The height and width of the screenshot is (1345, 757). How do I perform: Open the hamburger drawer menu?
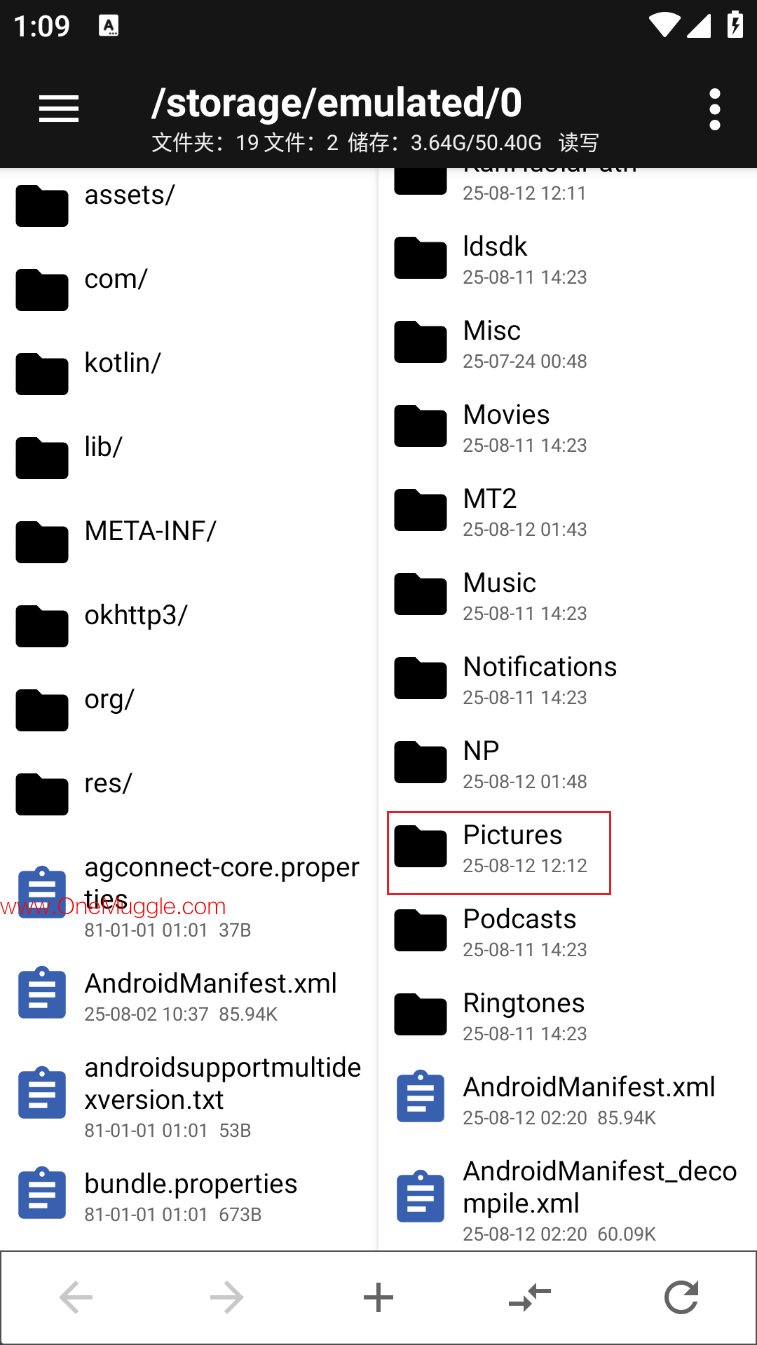[x=58, y=109]
